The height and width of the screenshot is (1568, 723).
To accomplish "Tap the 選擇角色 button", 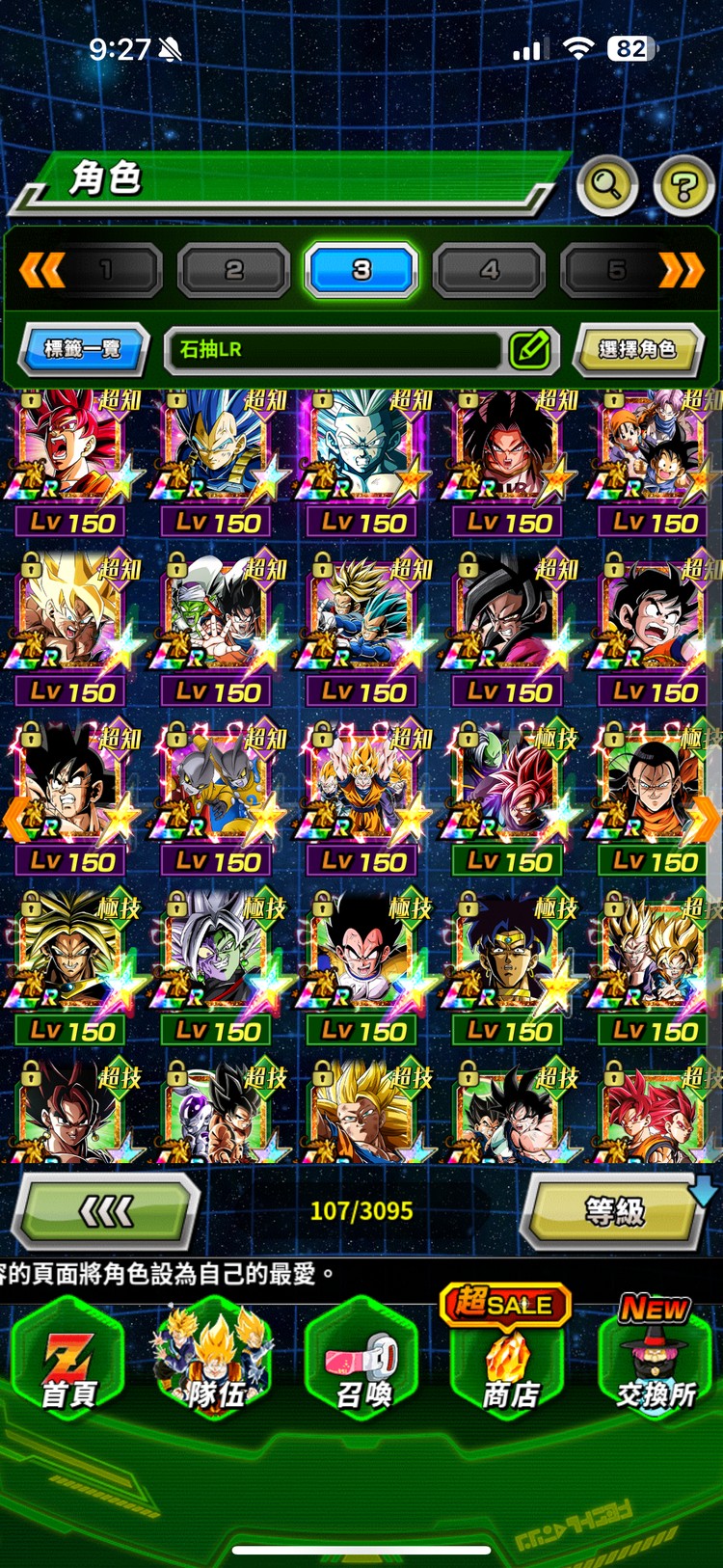I will tap(636, 349).
